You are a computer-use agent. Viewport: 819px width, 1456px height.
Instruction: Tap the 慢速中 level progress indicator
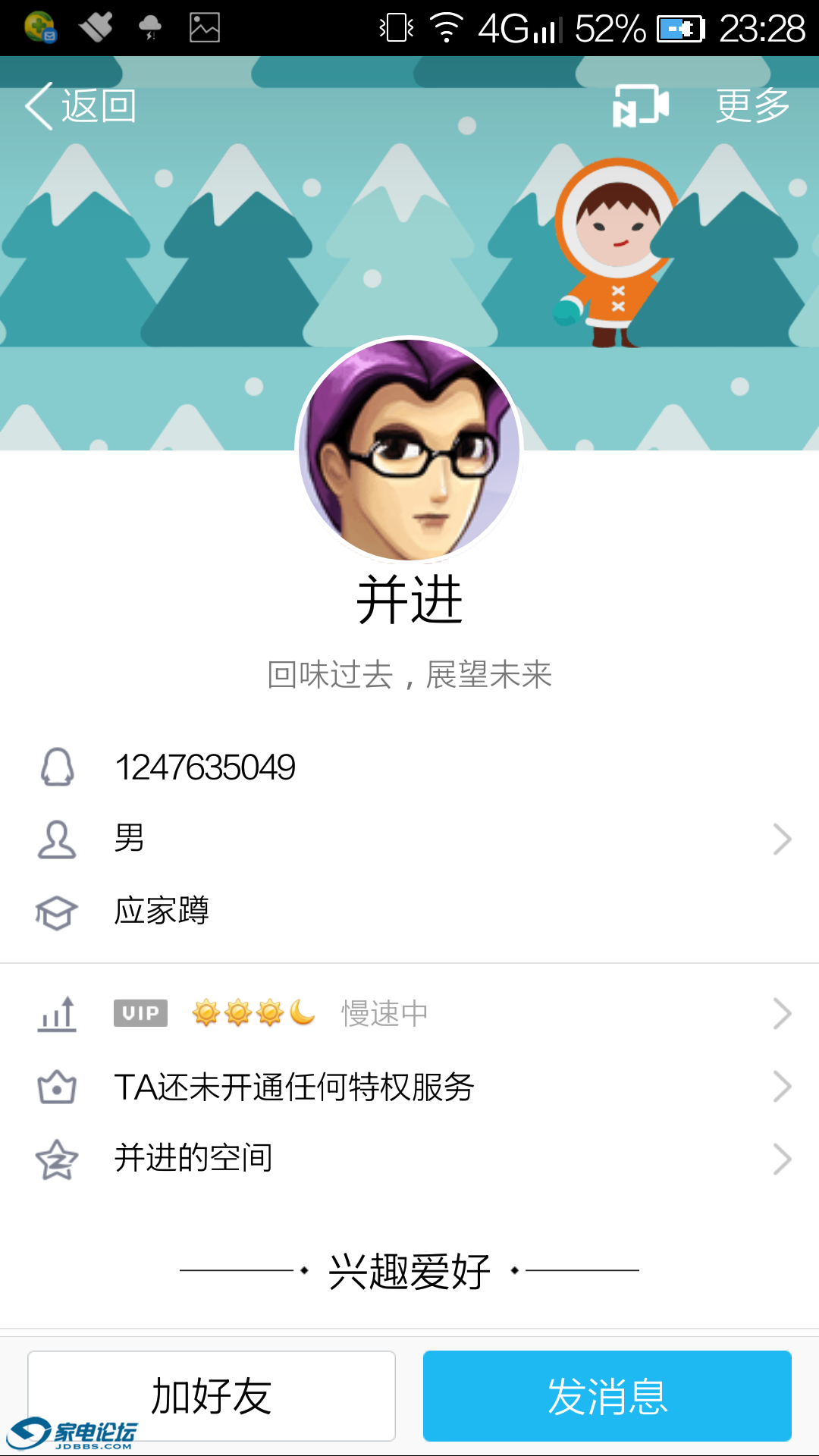pos(383,1012)
